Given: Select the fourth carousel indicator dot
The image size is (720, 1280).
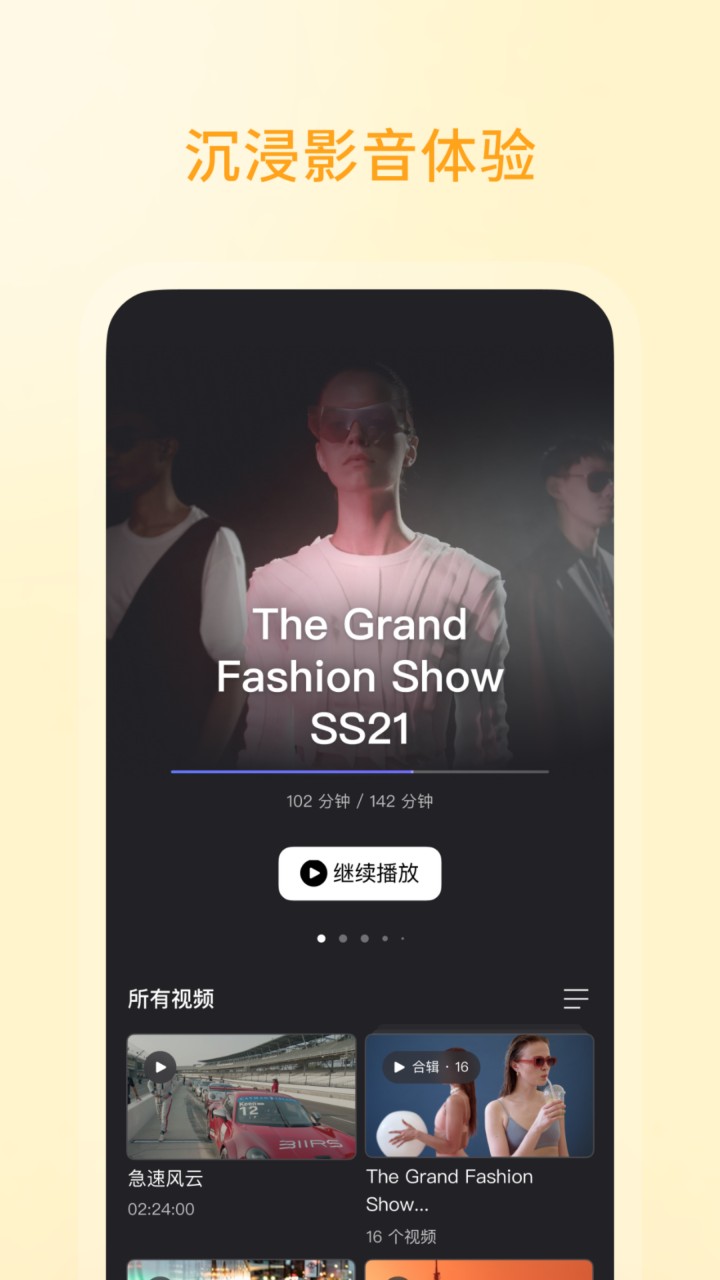Looking at the screenshot, I should click(x=384, y=938).
